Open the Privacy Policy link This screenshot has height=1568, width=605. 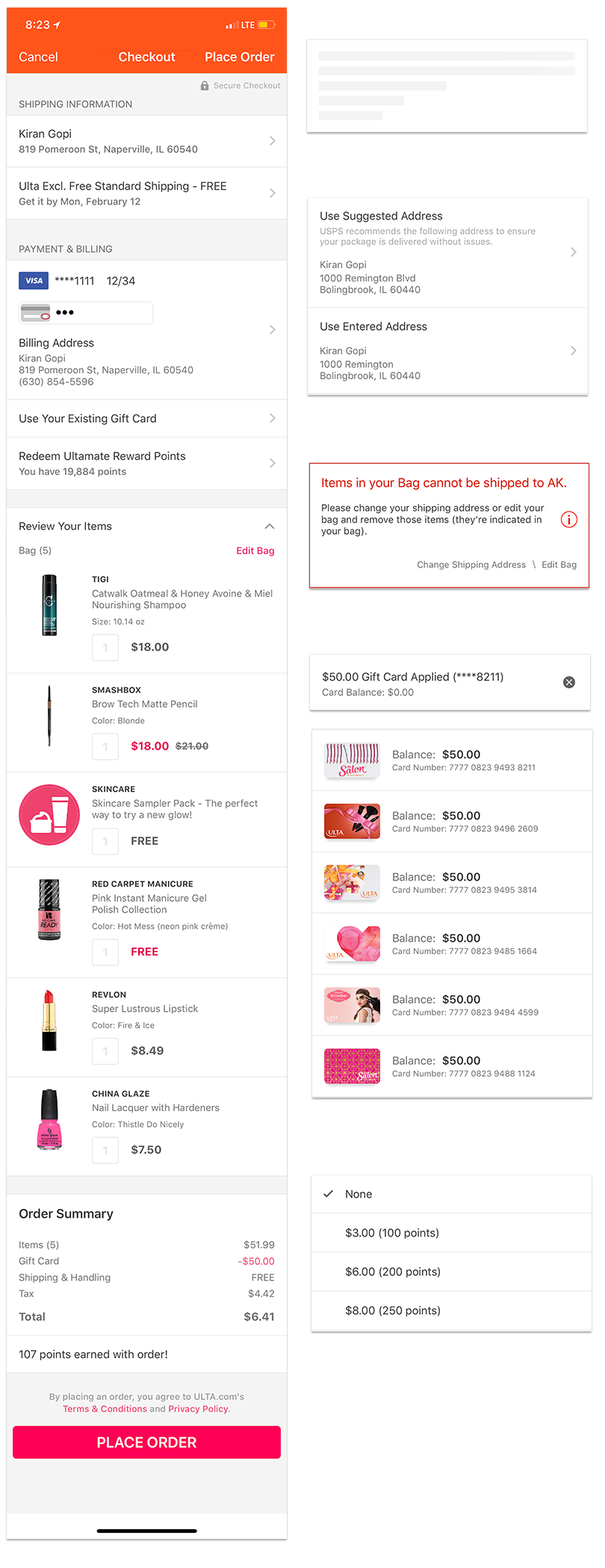(x=199, y=1409)
